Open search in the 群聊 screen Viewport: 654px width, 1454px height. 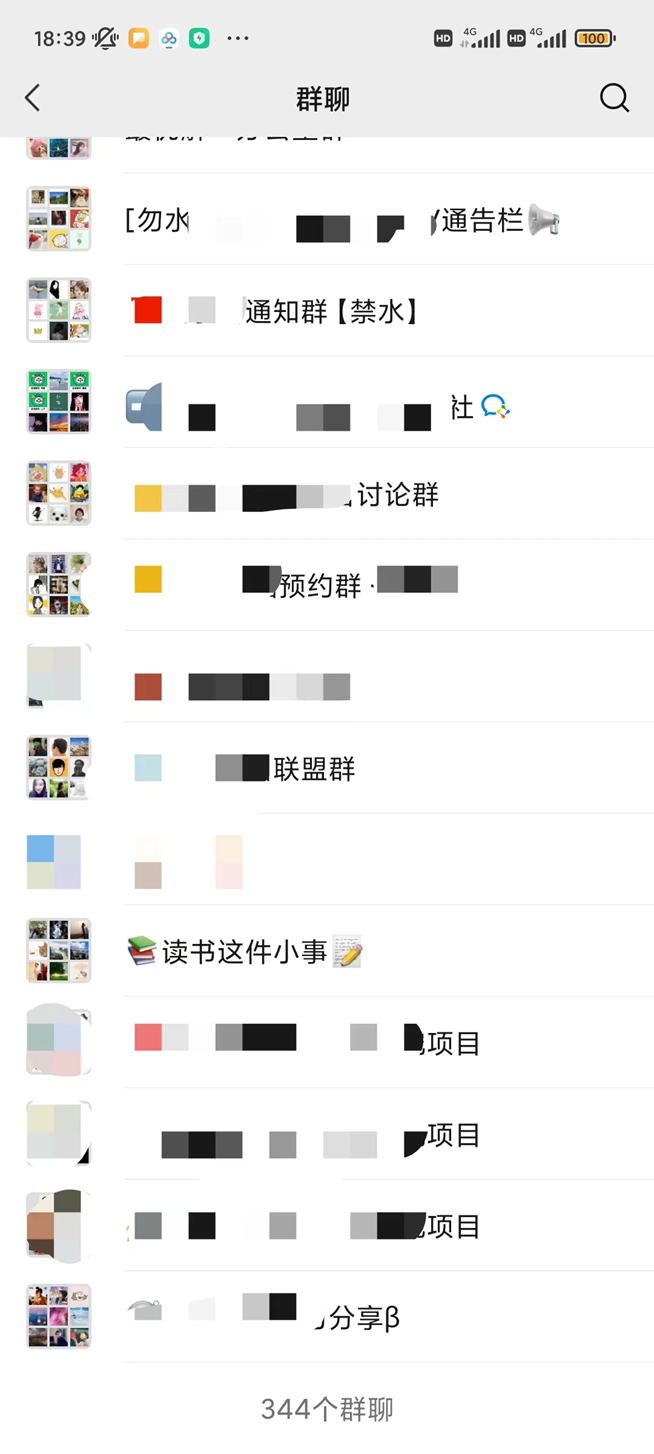pyautogui.click(x=613, y=98)
